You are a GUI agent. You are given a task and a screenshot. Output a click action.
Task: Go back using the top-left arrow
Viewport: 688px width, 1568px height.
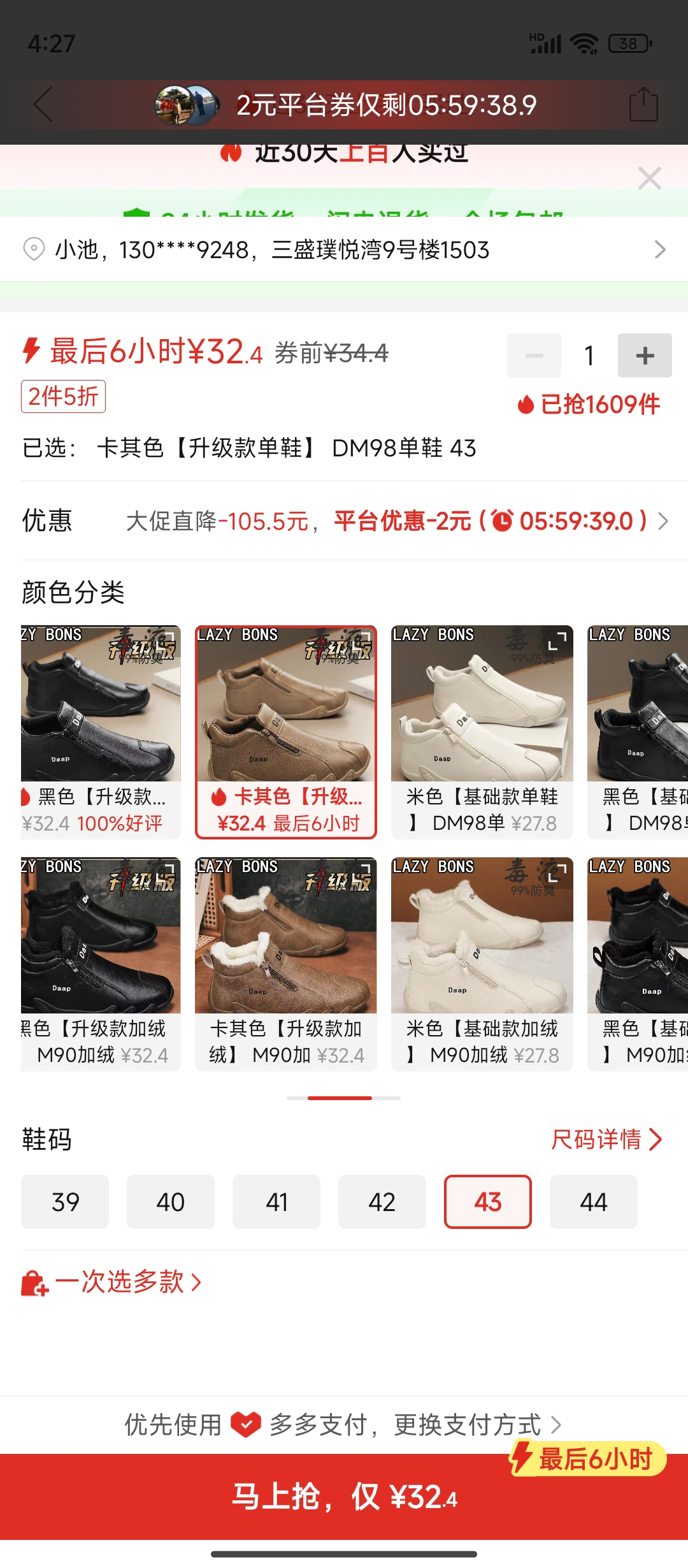pos(43,105)
